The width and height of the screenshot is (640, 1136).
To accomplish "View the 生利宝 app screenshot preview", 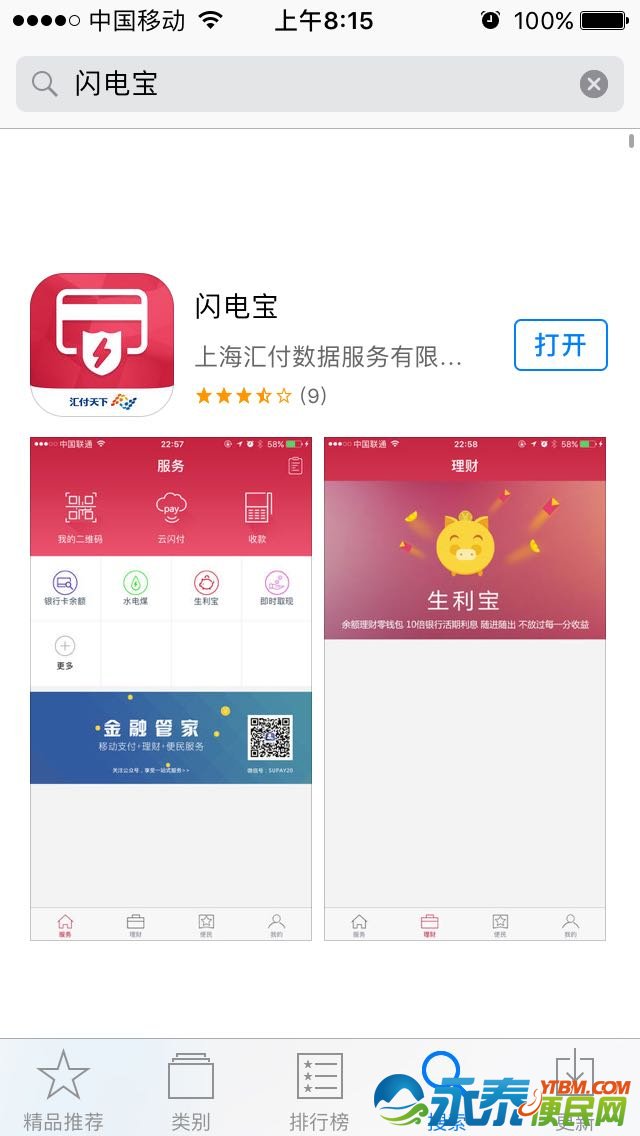I will 465,688.
